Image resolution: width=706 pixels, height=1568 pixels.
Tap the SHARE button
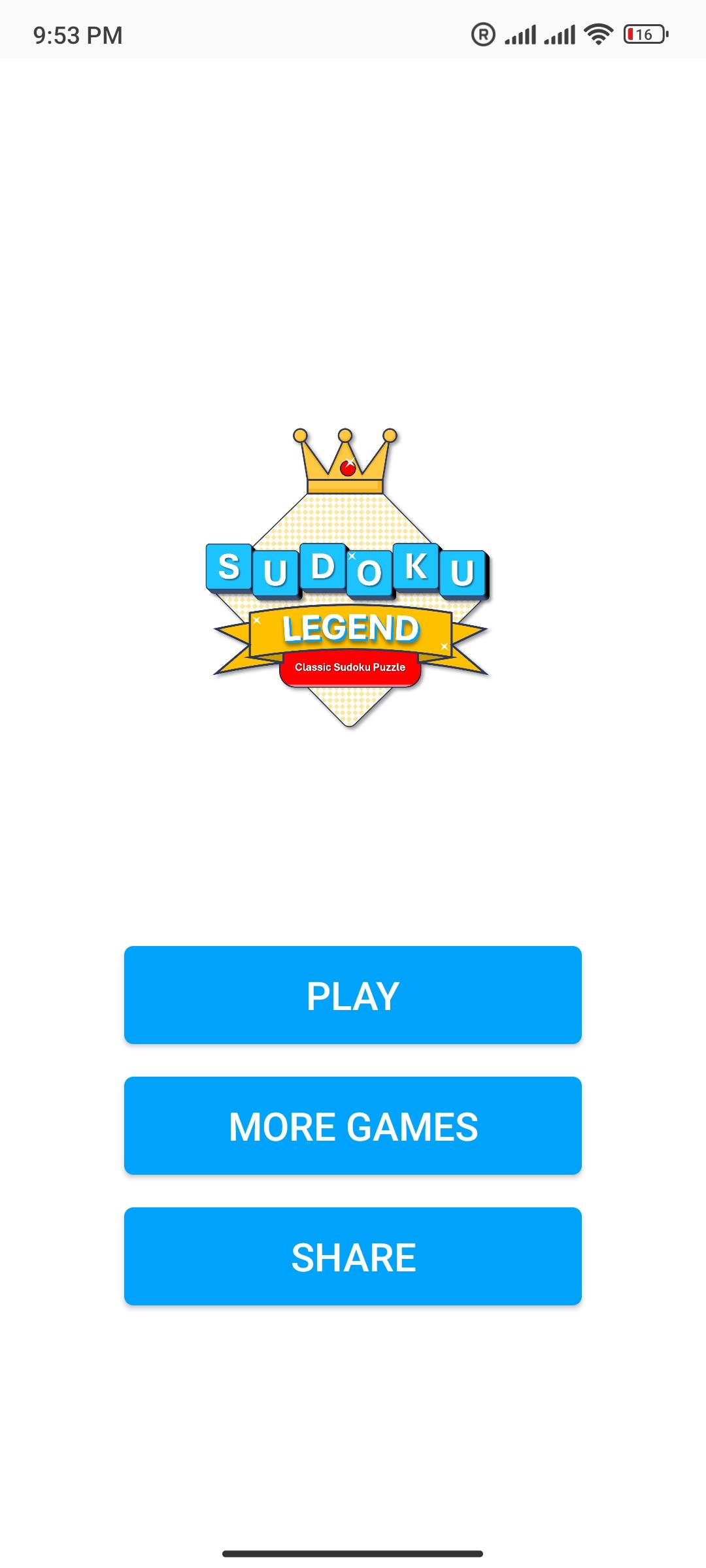353,1256
